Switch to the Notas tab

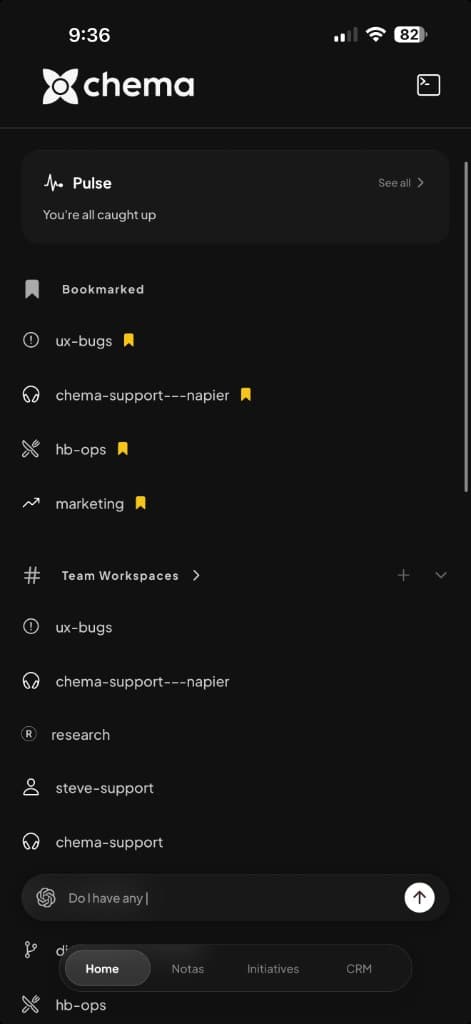click(x=187, y=968)
